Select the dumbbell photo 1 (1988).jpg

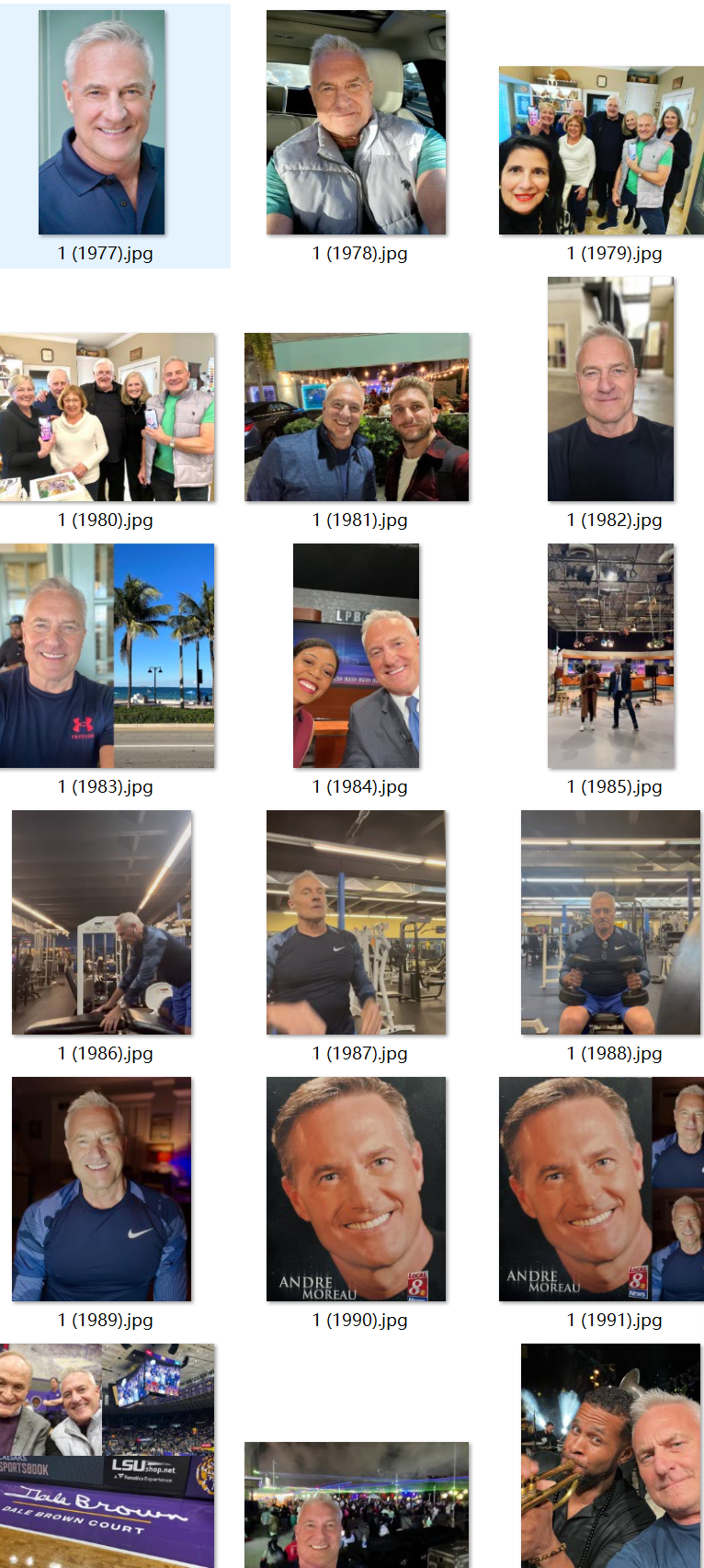point(610,922)
